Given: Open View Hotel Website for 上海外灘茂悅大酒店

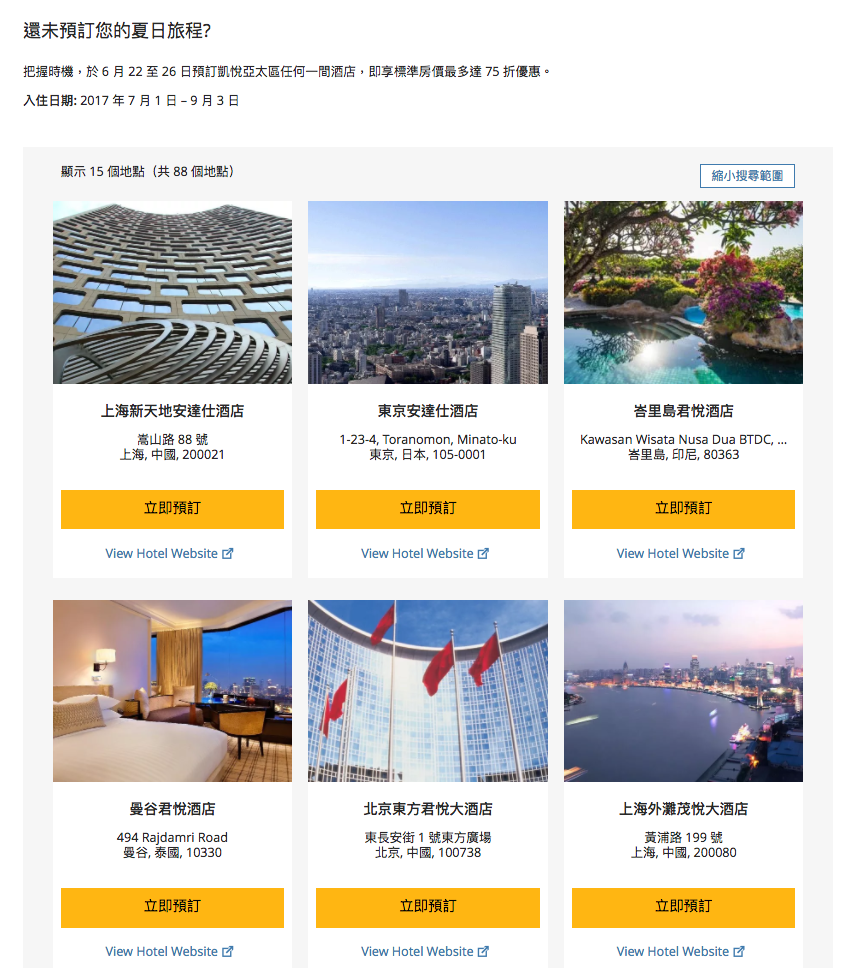Looking at the screenshot, I should click(680, 951).
